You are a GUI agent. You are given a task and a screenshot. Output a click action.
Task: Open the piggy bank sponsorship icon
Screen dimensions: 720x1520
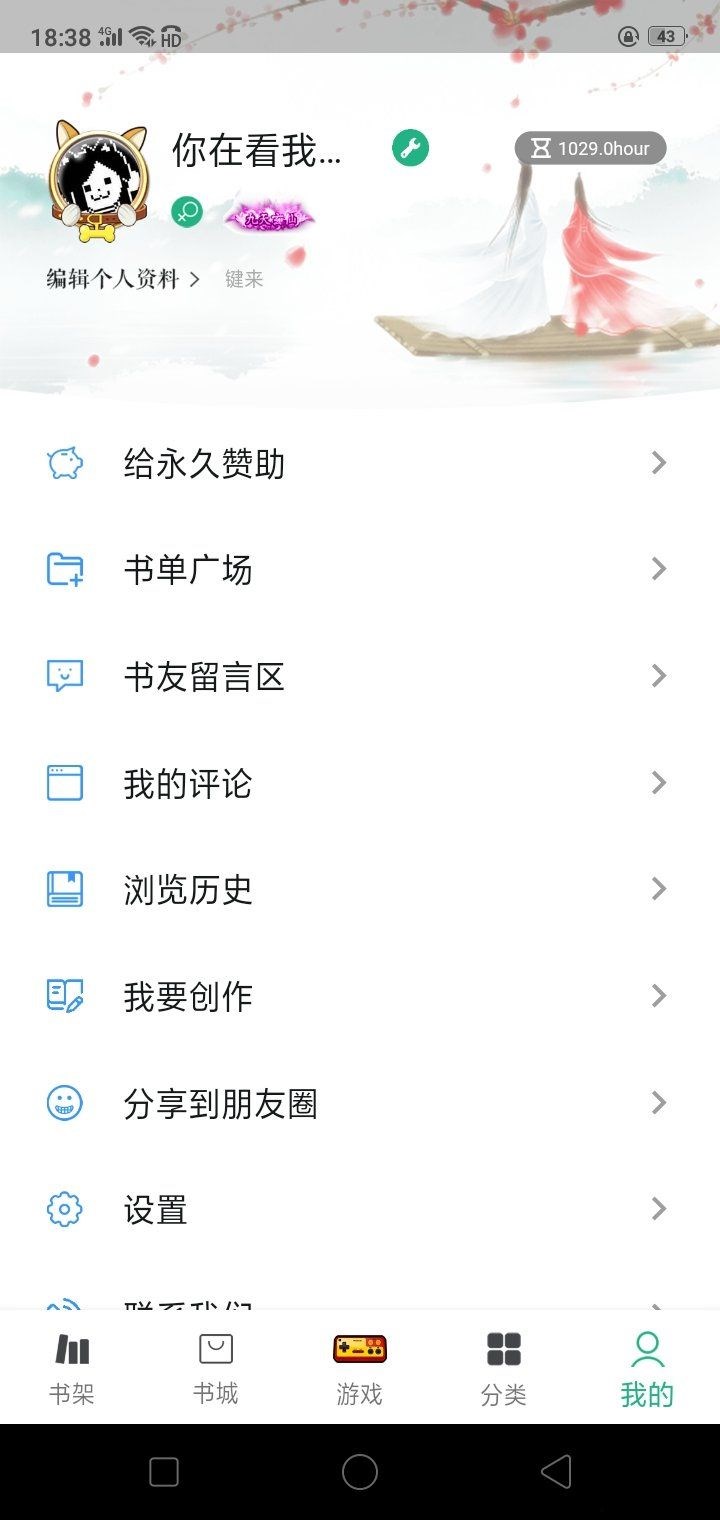(63, 462)
